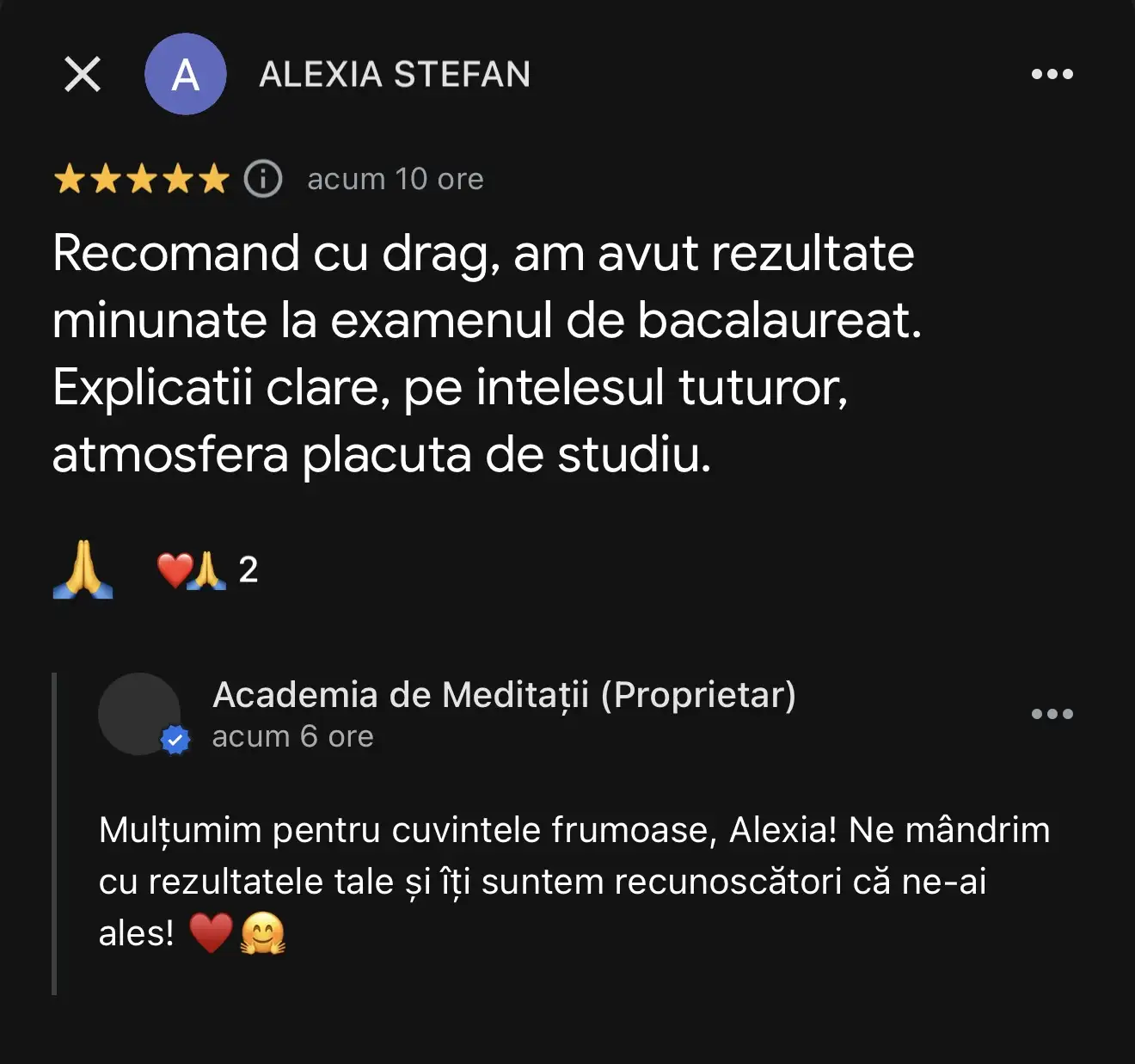View the two reactions on review
Viewport: 1135px width, 1064px height.
(x=206, y=569)
